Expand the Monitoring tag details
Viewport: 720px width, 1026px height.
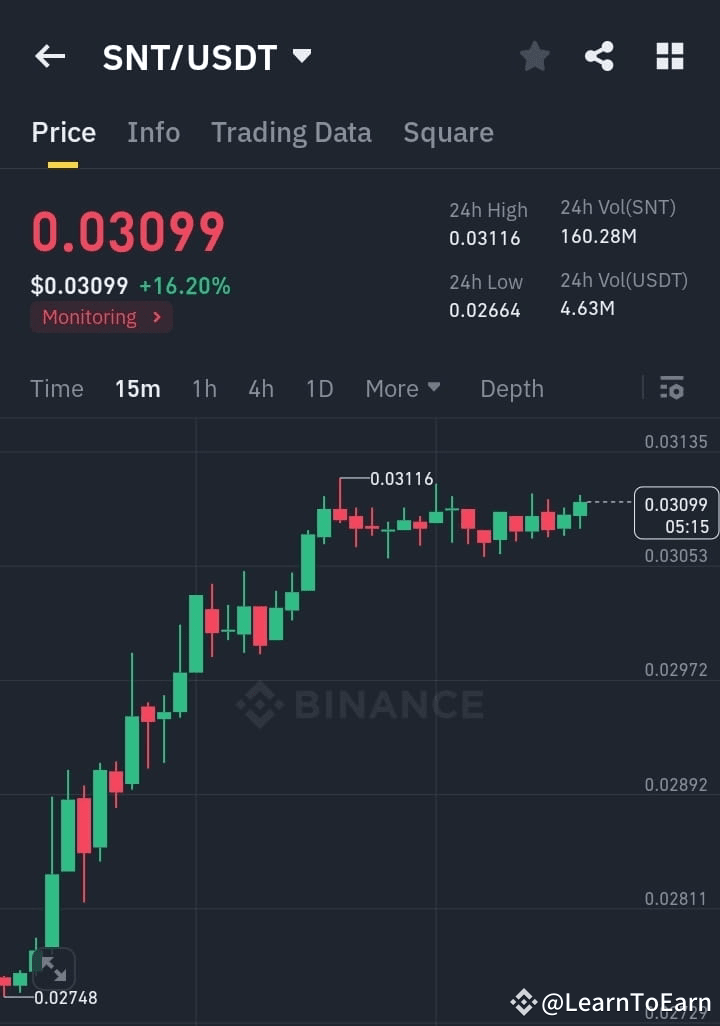[101, 317]
